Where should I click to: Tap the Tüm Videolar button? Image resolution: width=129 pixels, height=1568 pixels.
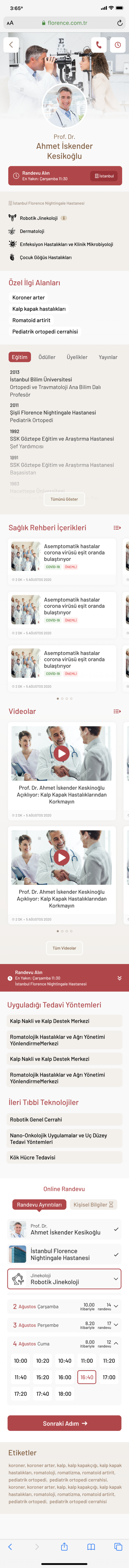point(64,948)
